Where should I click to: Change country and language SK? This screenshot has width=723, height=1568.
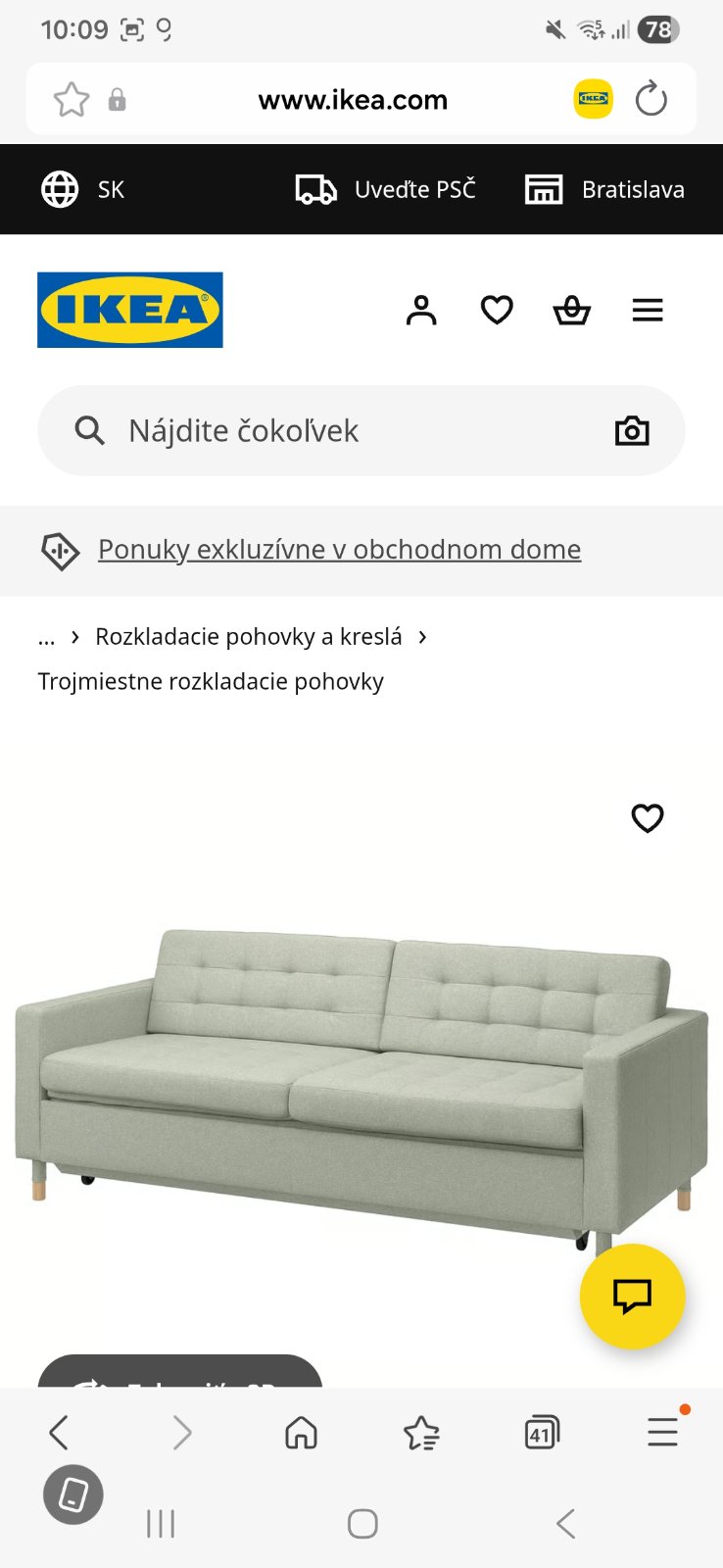click(x=83, y=189)
